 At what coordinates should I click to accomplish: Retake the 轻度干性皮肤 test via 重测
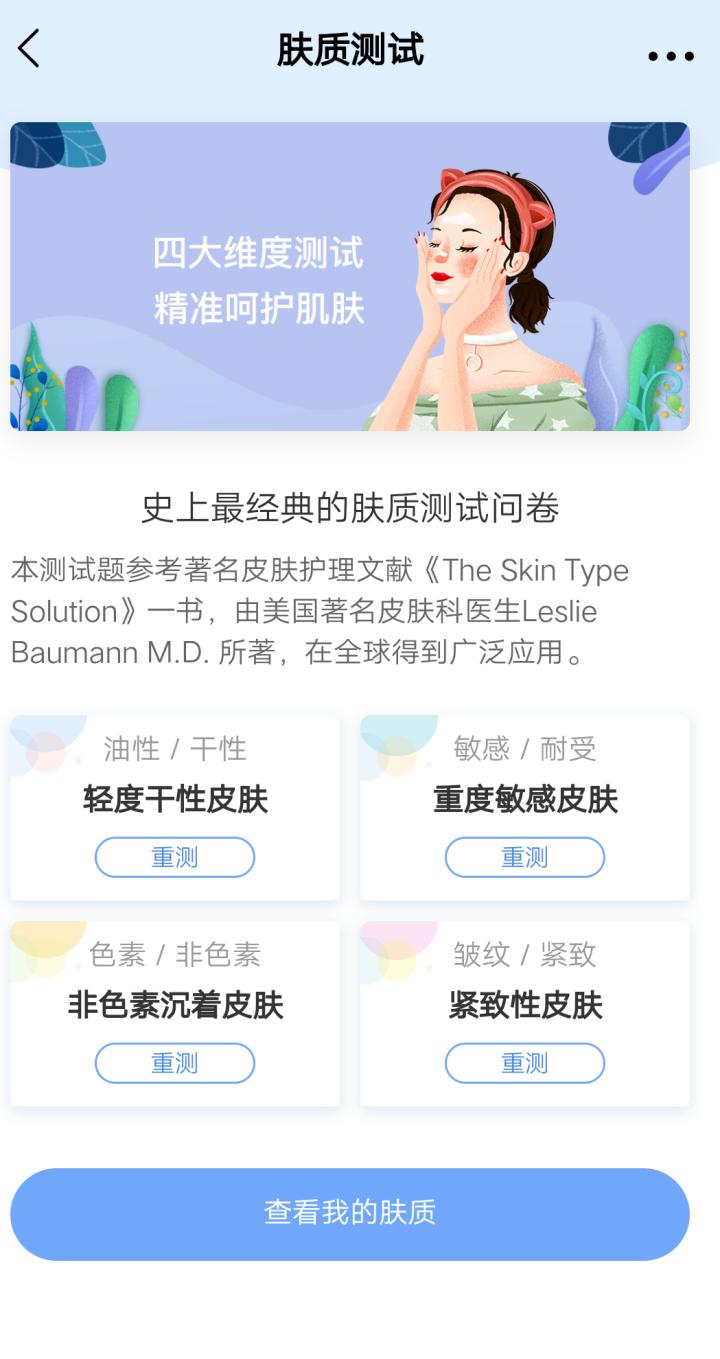pyautogui.click(x=174, y=857)
